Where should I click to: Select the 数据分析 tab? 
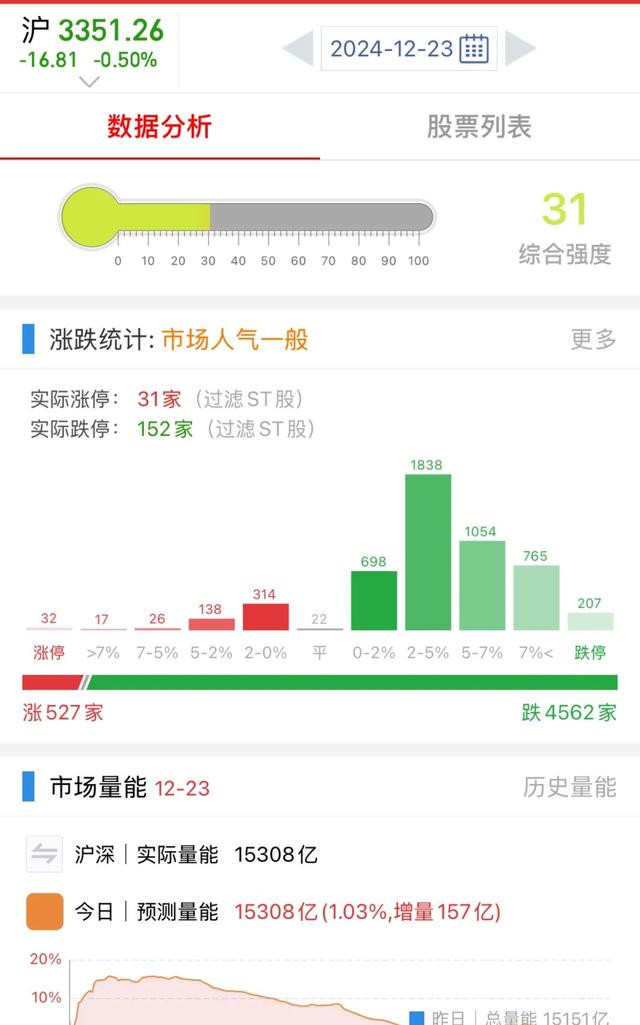click(160, 127)
